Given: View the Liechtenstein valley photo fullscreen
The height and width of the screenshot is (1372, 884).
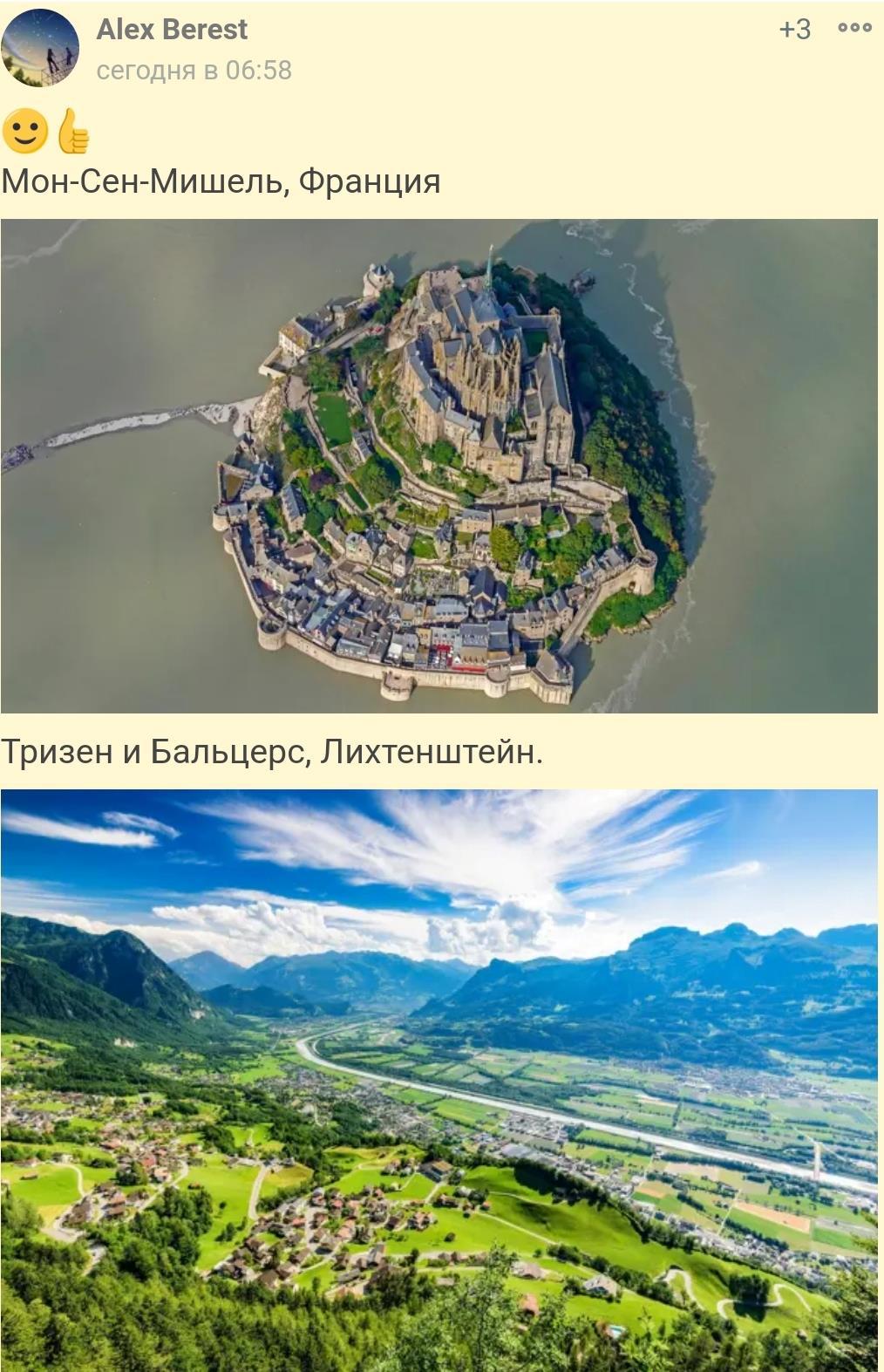Looking at the screenshot, I should coord(439,1080).
